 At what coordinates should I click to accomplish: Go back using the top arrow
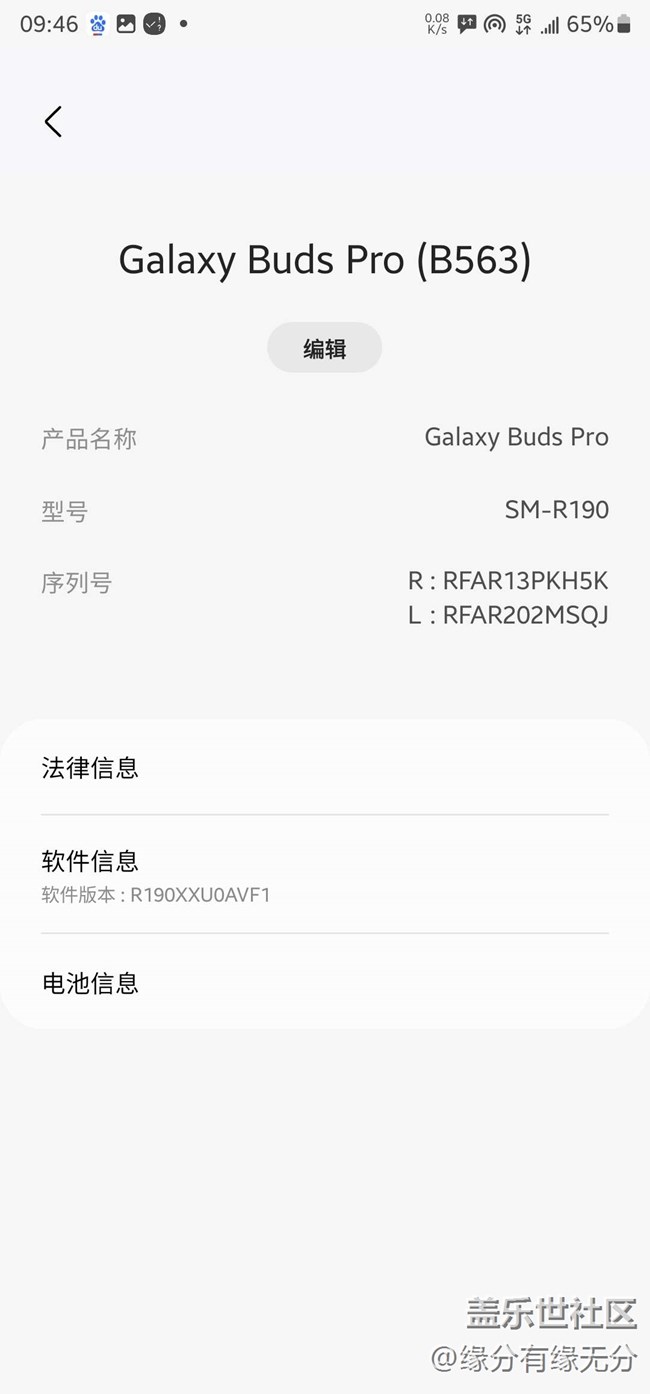[53, 122]
